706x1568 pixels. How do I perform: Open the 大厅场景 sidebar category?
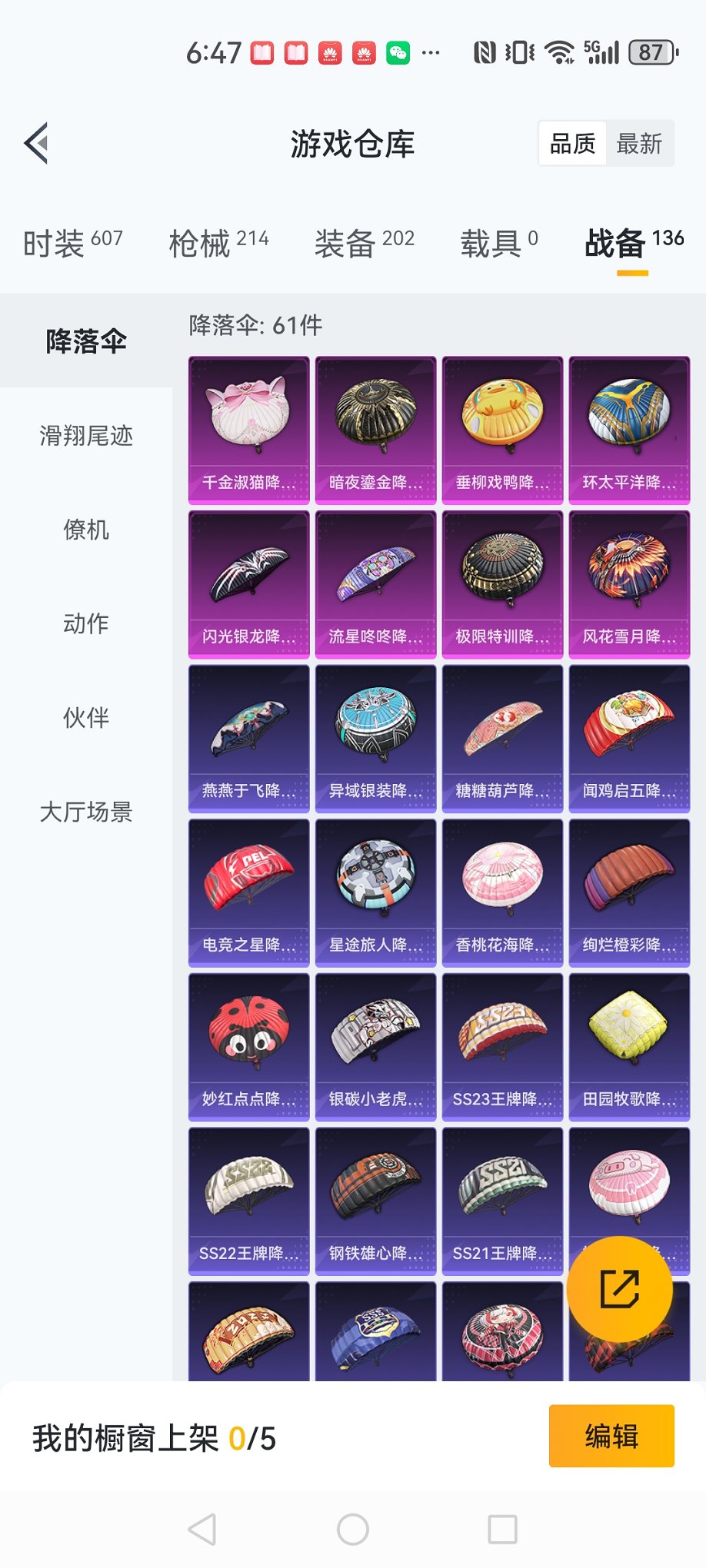point(83,812)
